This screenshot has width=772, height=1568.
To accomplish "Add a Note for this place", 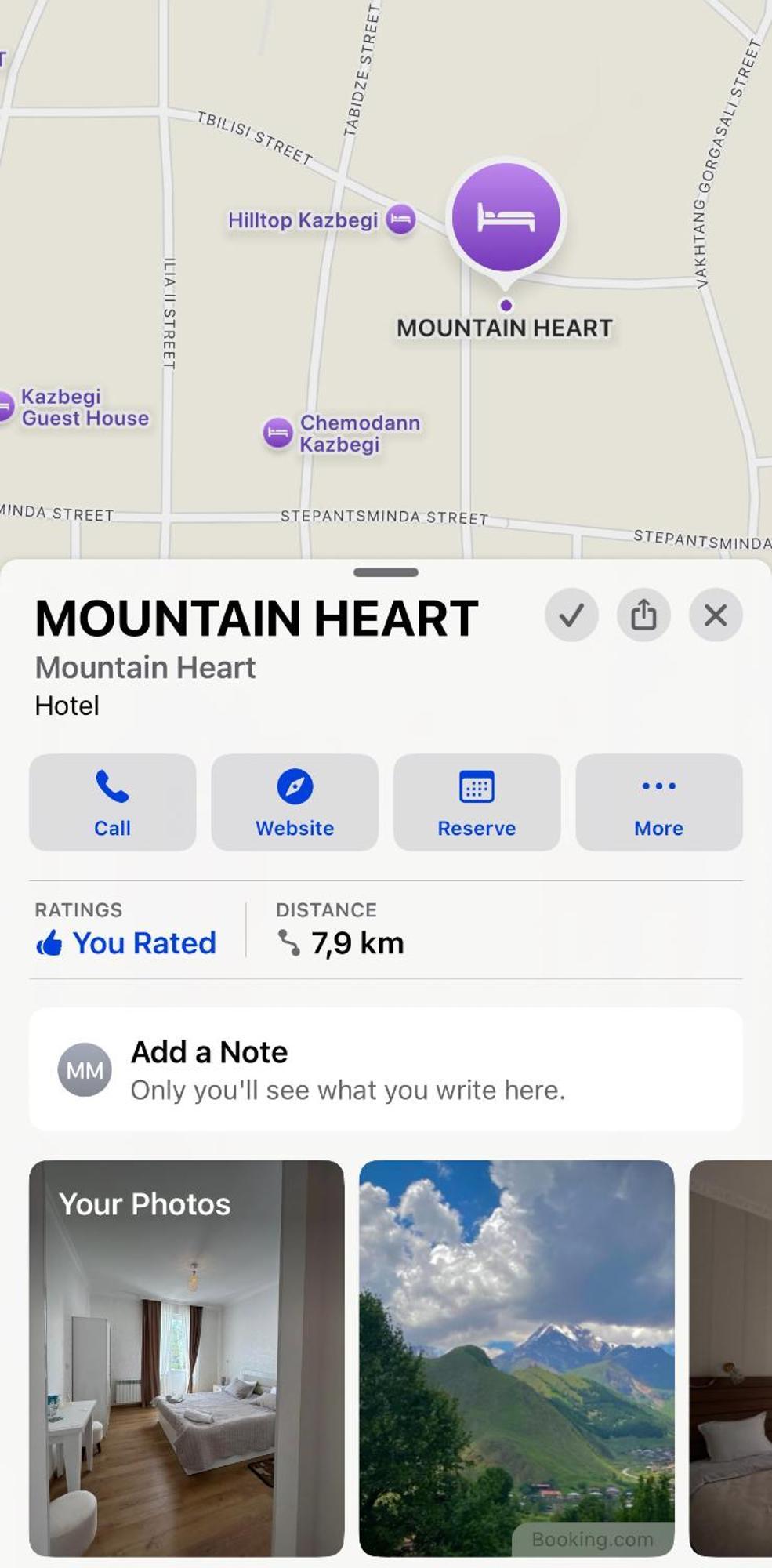I will pyautogui.click(x=385, y=1069).
